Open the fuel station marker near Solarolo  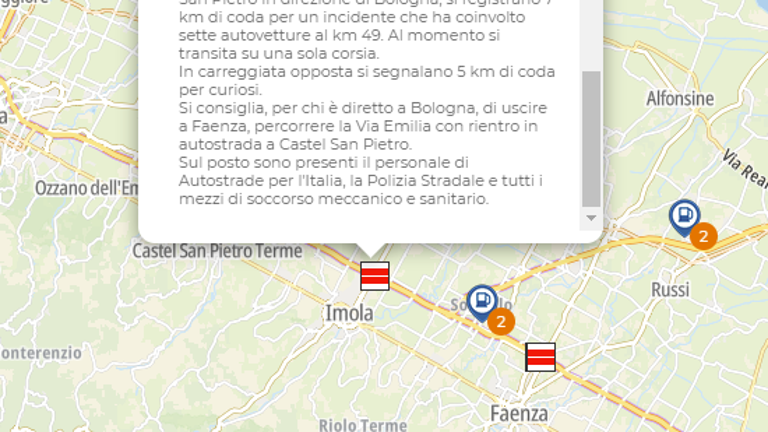coord(483,300)
